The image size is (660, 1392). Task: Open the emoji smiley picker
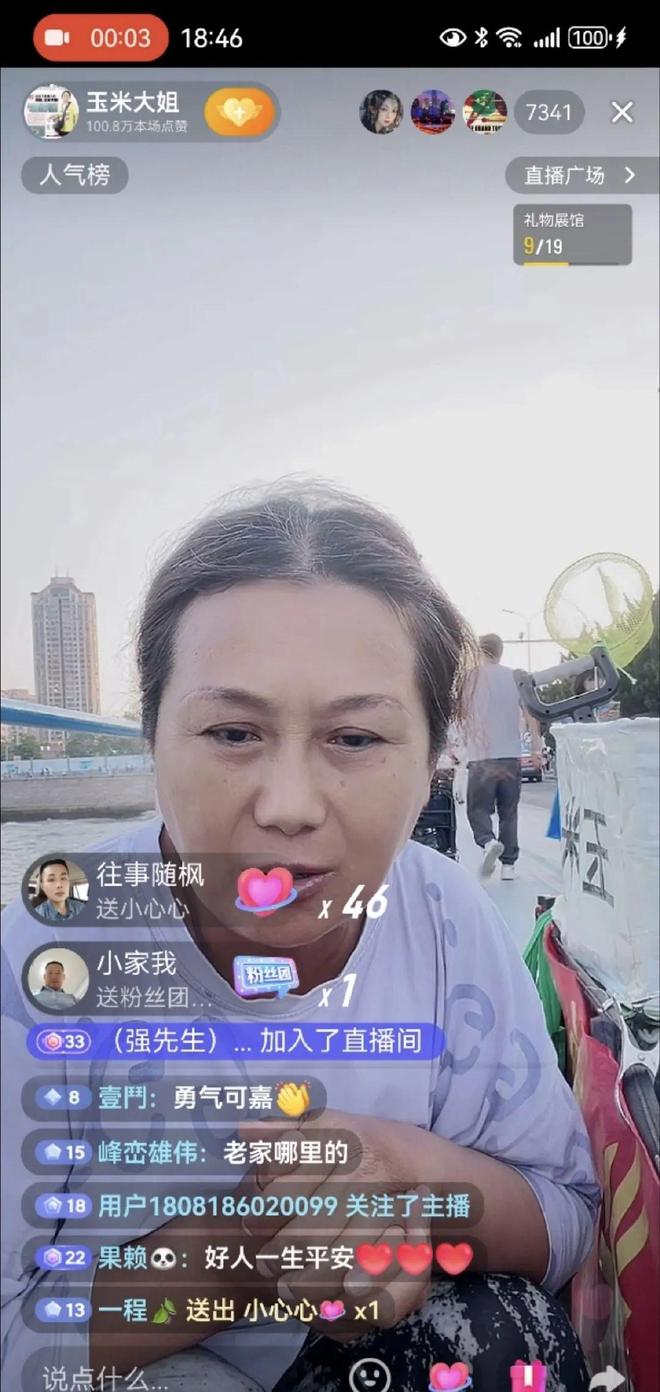click(x=369, y=1375)
